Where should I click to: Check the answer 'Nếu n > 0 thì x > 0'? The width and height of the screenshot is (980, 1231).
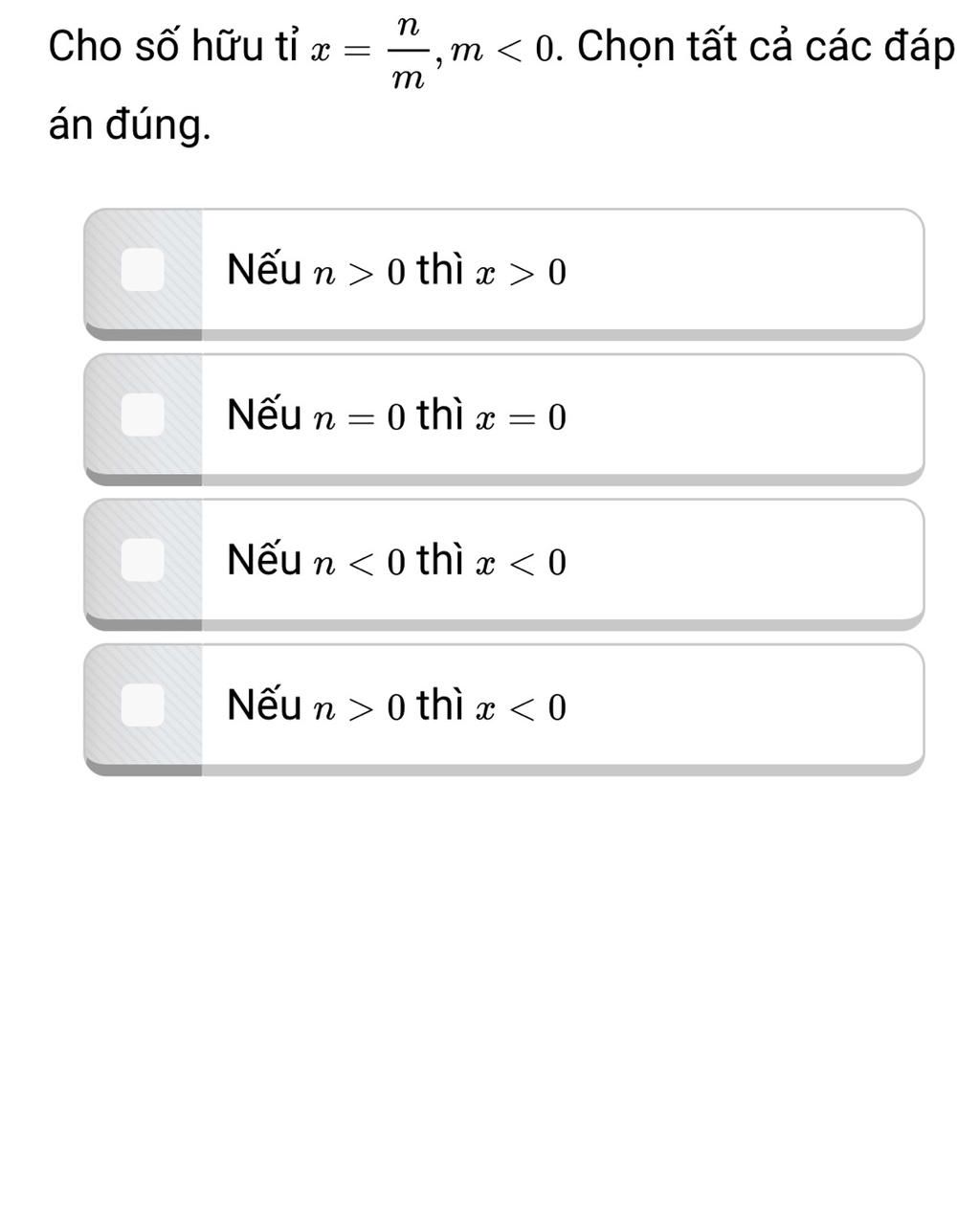pos(143,270)
